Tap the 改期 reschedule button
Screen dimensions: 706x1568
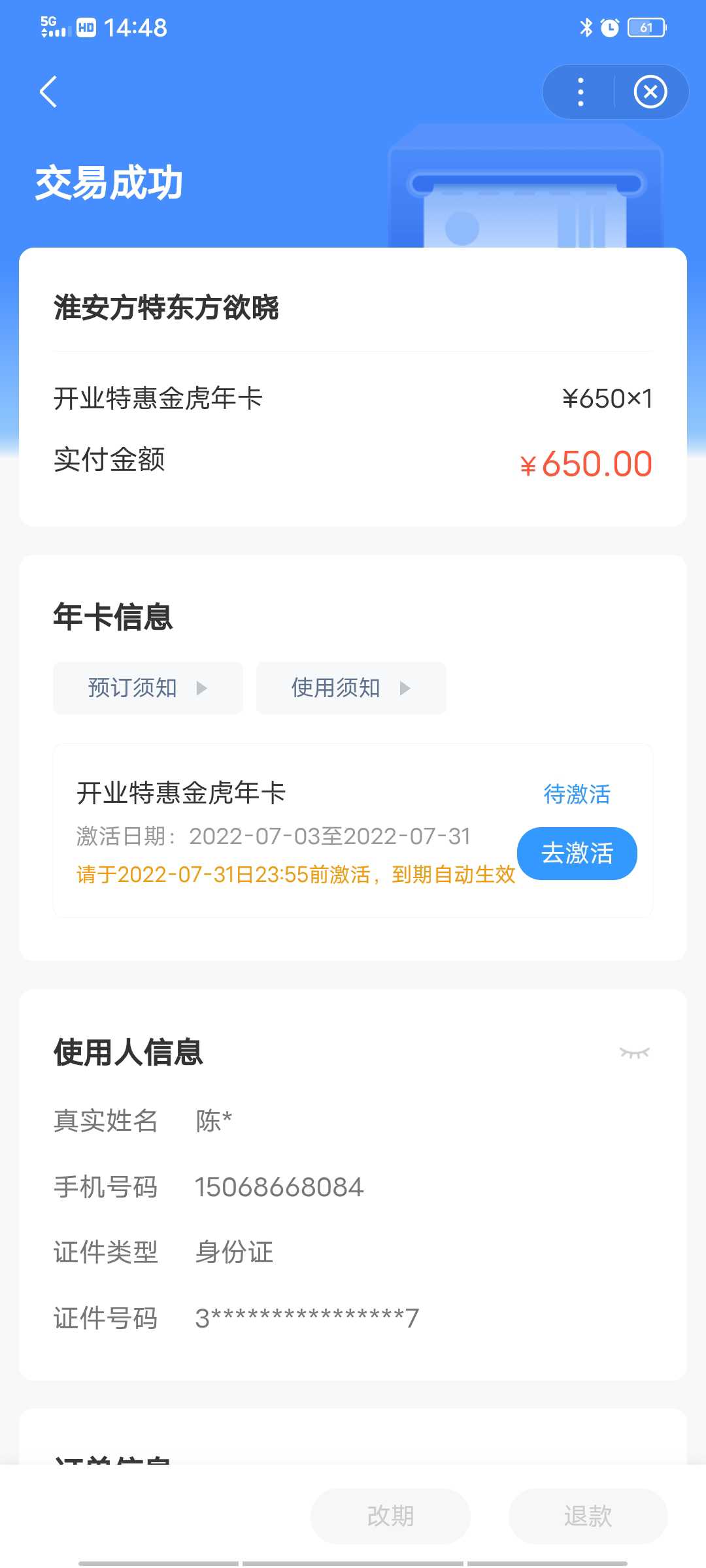(390, 1516)
